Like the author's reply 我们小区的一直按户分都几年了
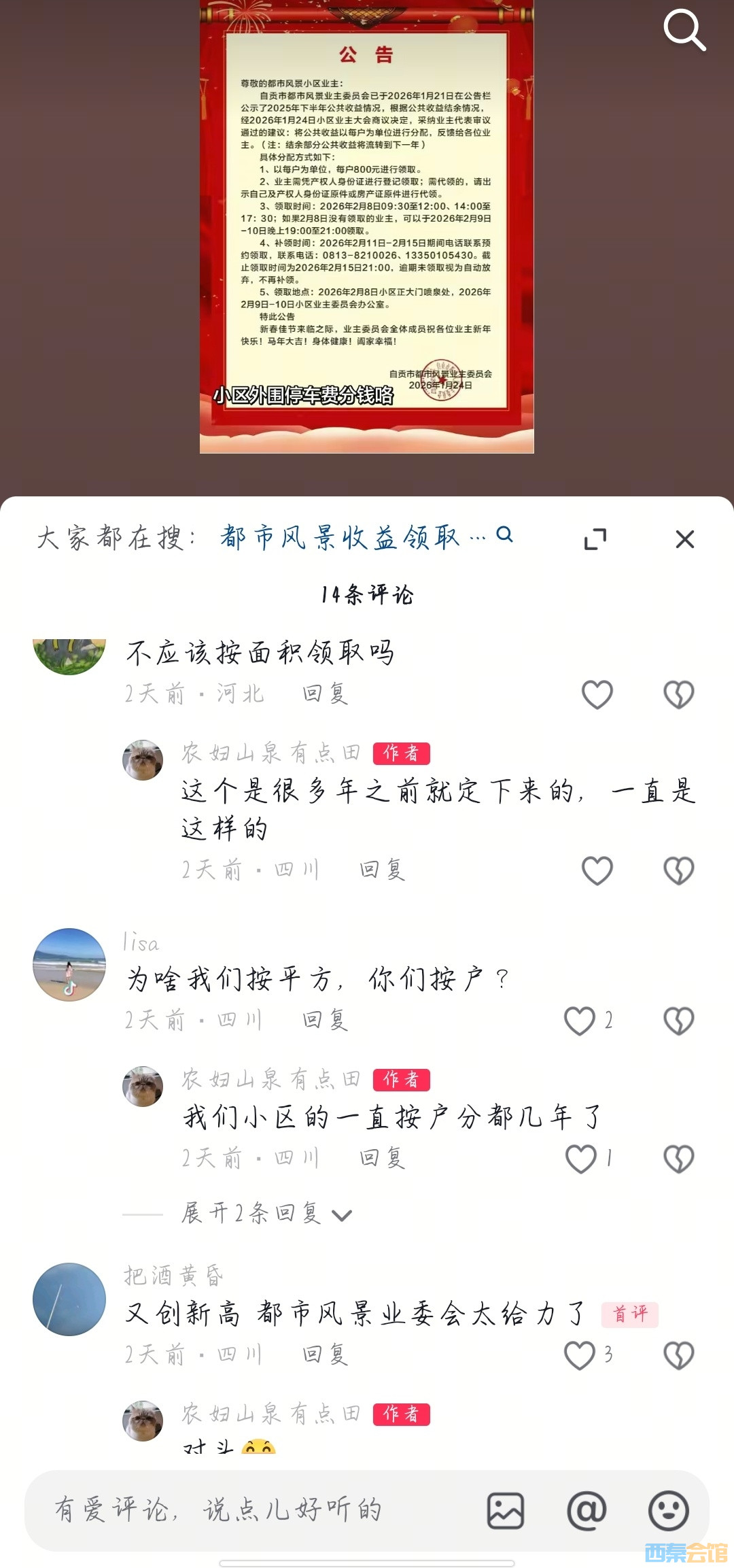The width and height of the screenshot is (734, 1568). [x=582, y=1159]
